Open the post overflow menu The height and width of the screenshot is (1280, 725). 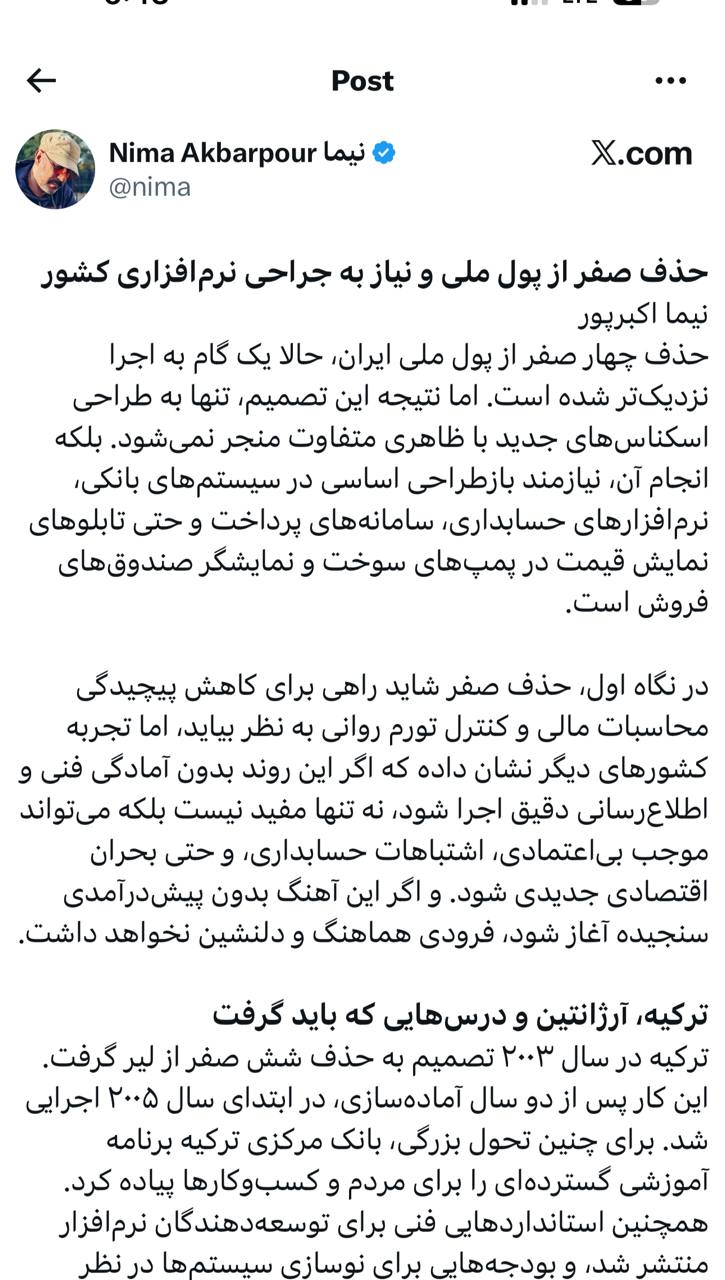(670, 81)
